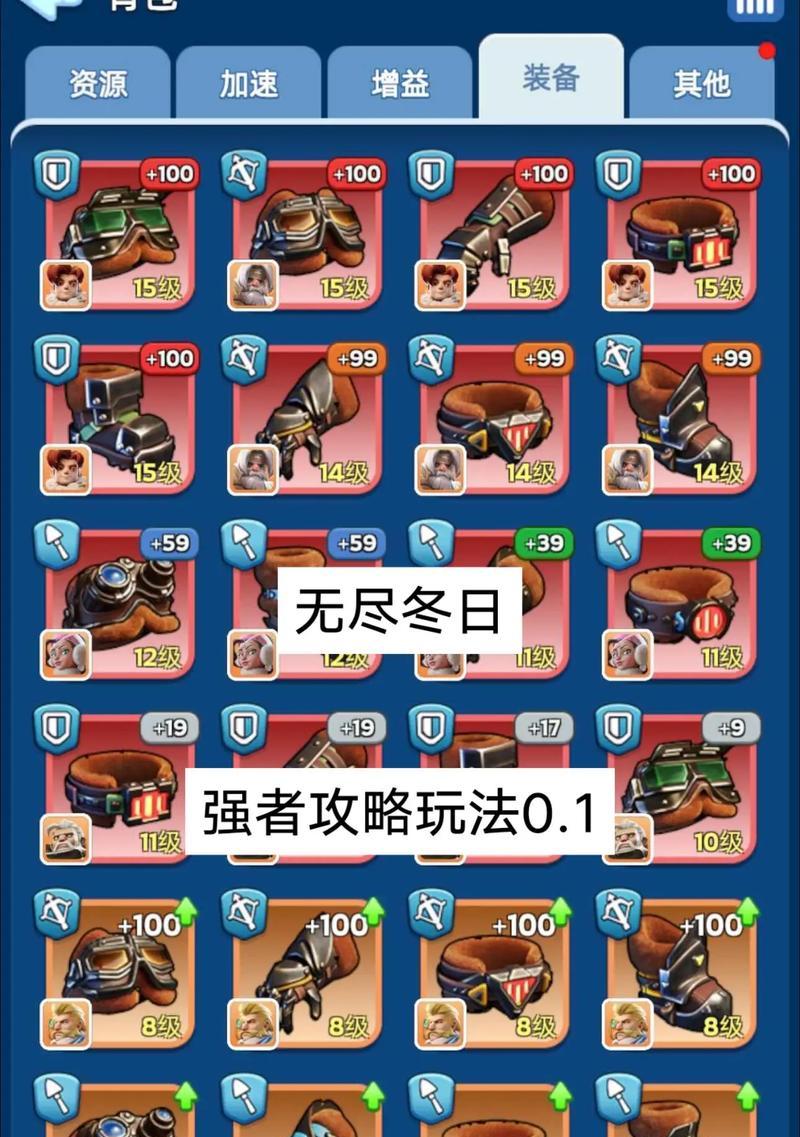Image resolution: width=800 pixels, height=1137 pixels.
Task: Select the 装备 tab
Action: point(551,78)
